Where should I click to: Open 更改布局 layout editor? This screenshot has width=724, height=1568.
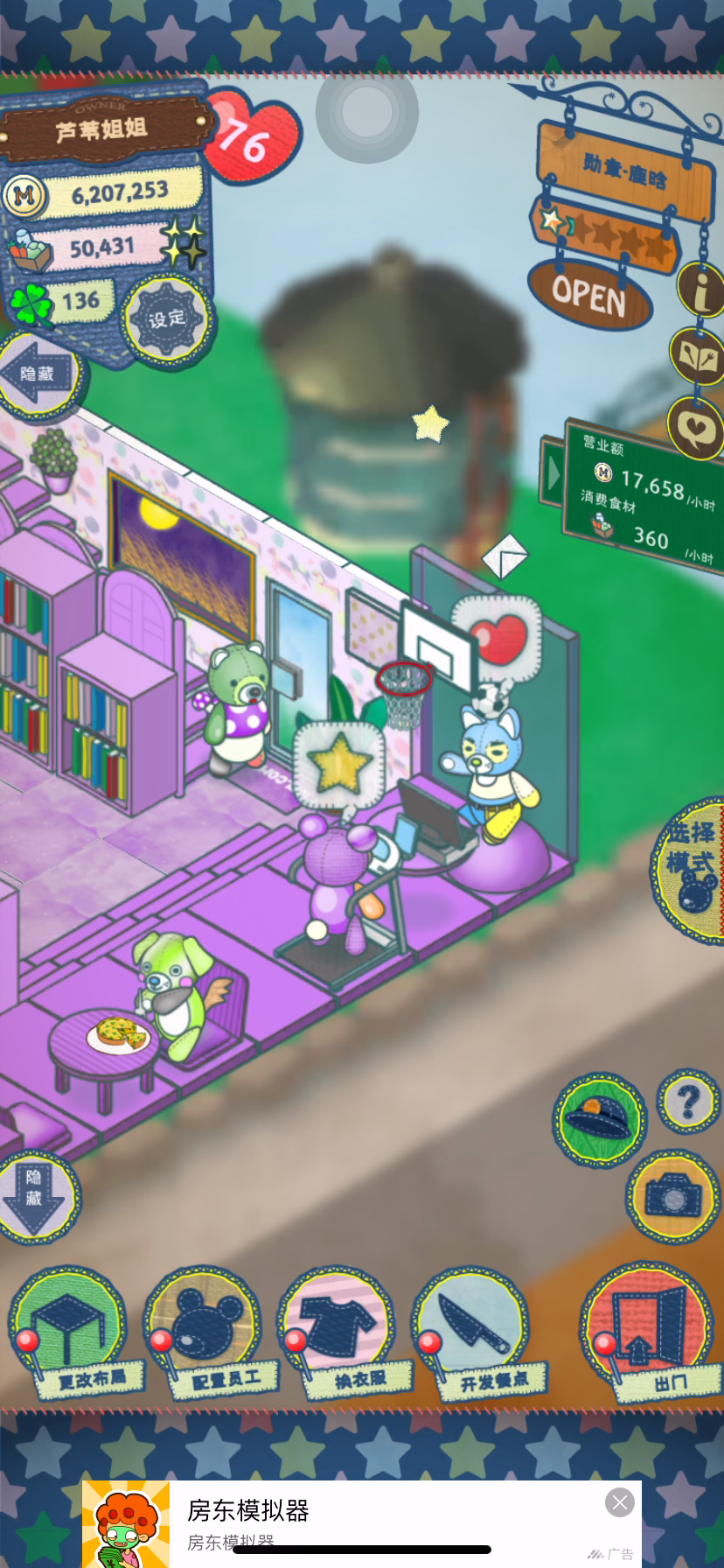coord(75,1333)
